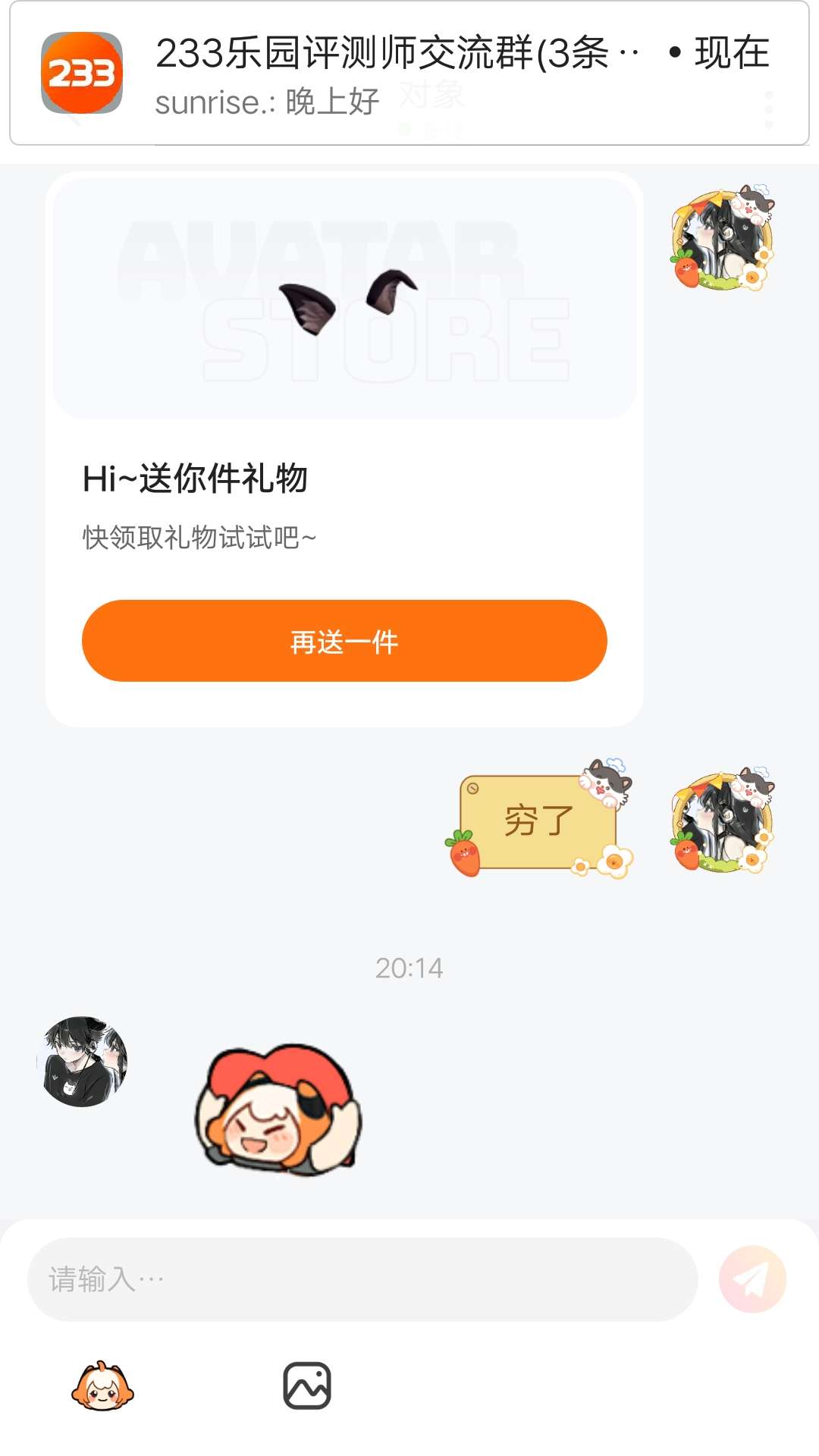The image size is (819, 1456).
Task: Attach a picture from the gallery
Action: pos(306,1385)
